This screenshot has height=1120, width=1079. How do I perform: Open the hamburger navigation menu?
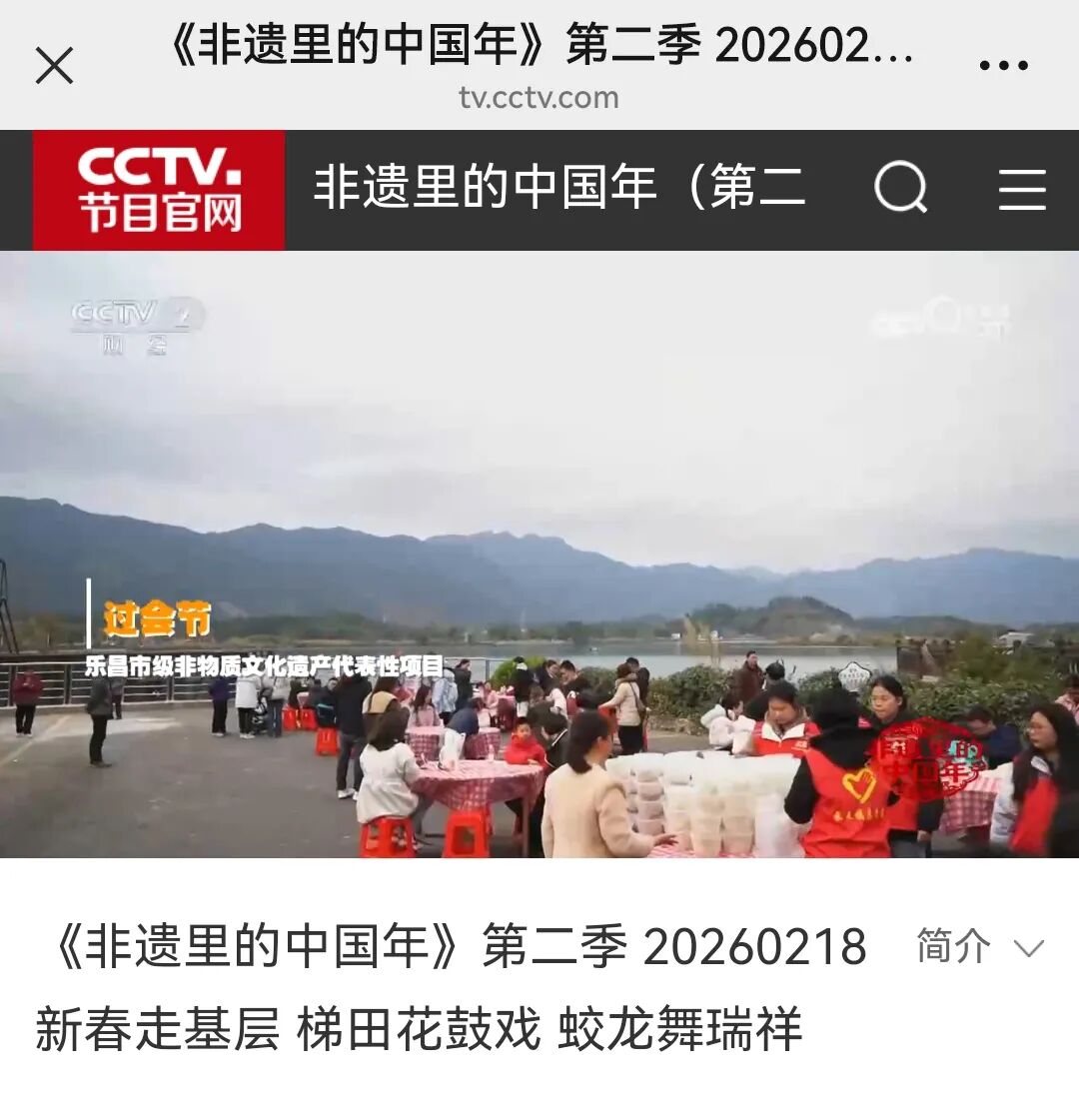pyautogui.click(x=1022, y=189)
